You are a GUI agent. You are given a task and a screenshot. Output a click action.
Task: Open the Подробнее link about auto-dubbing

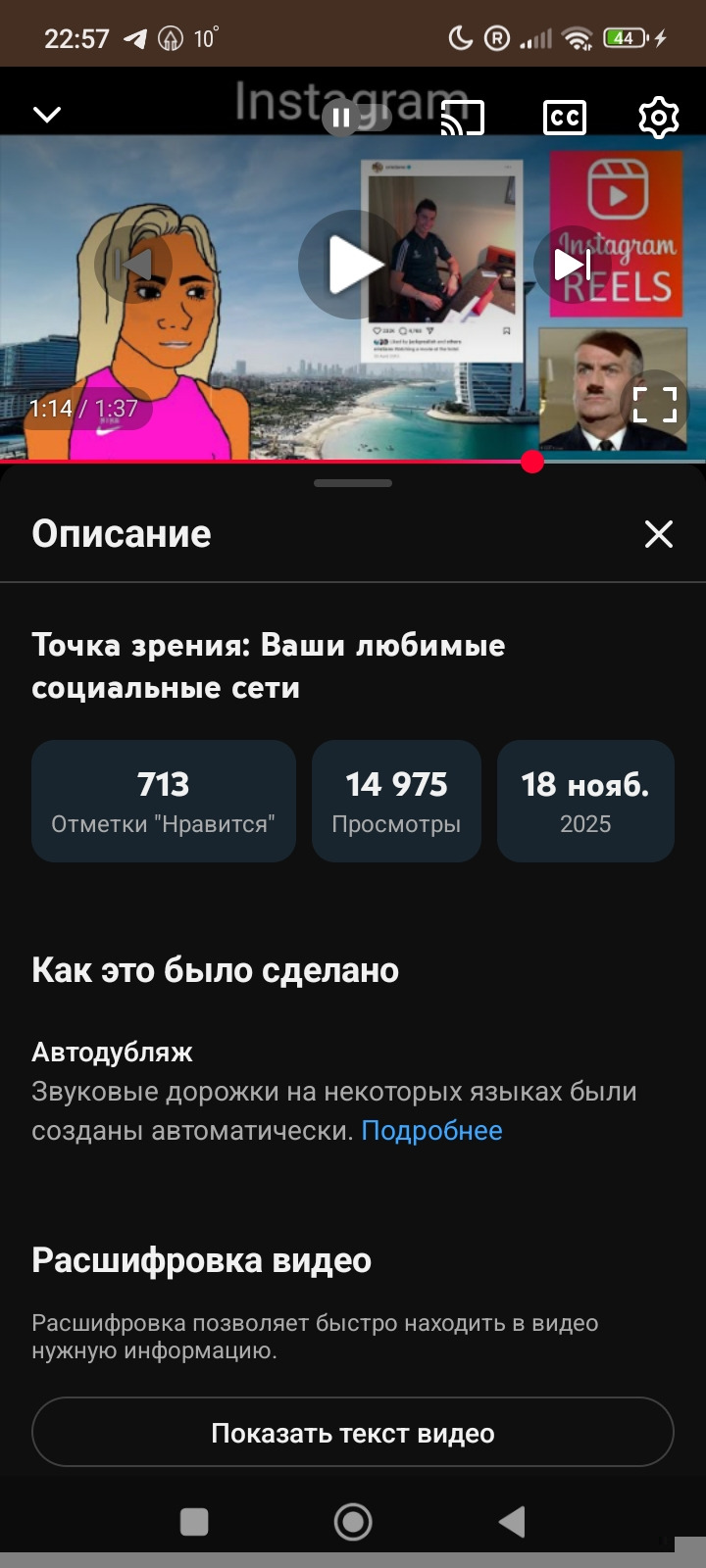(x=431, y=1131)
